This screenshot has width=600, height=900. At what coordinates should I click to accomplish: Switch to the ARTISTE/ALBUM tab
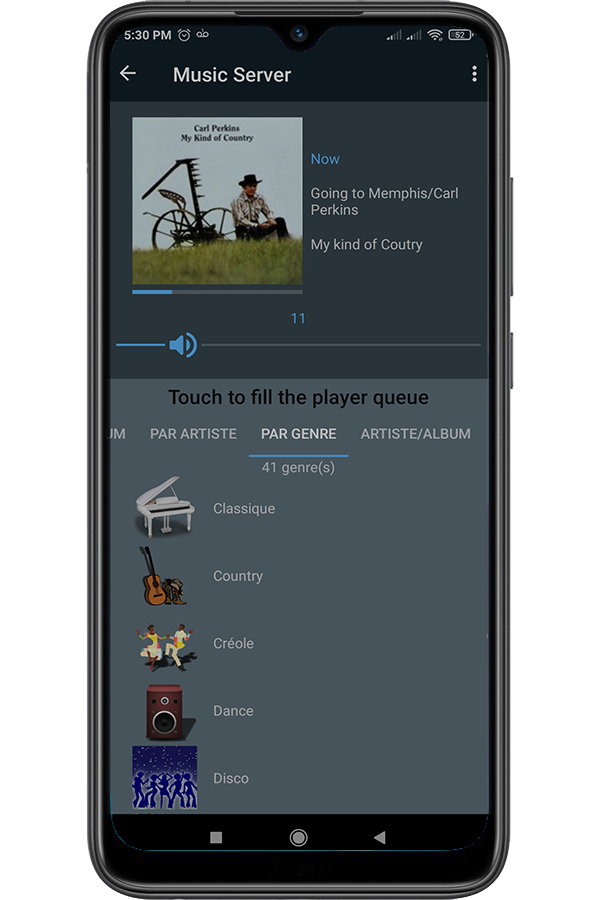click(x=415, y=434)
